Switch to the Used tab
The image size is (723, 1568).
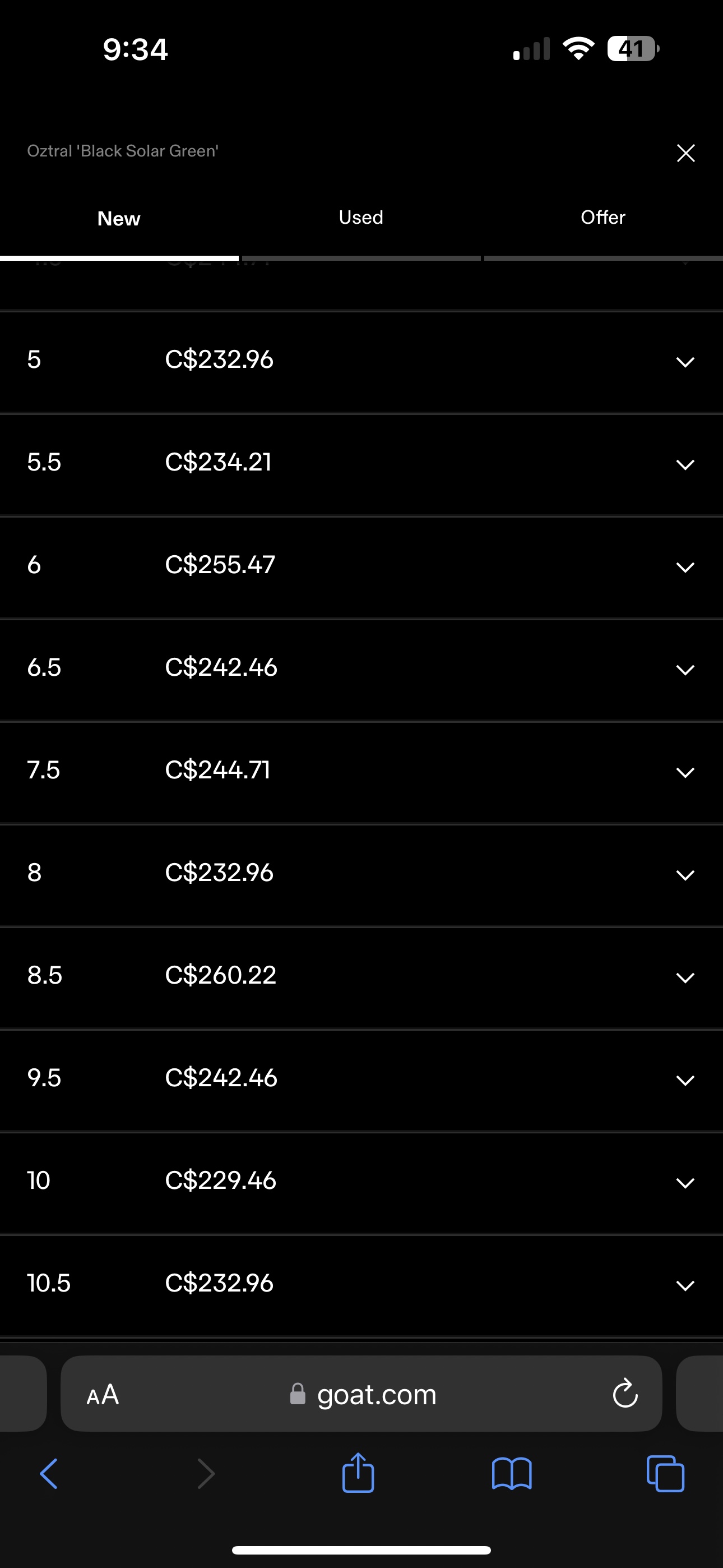[x=361, y=218]
